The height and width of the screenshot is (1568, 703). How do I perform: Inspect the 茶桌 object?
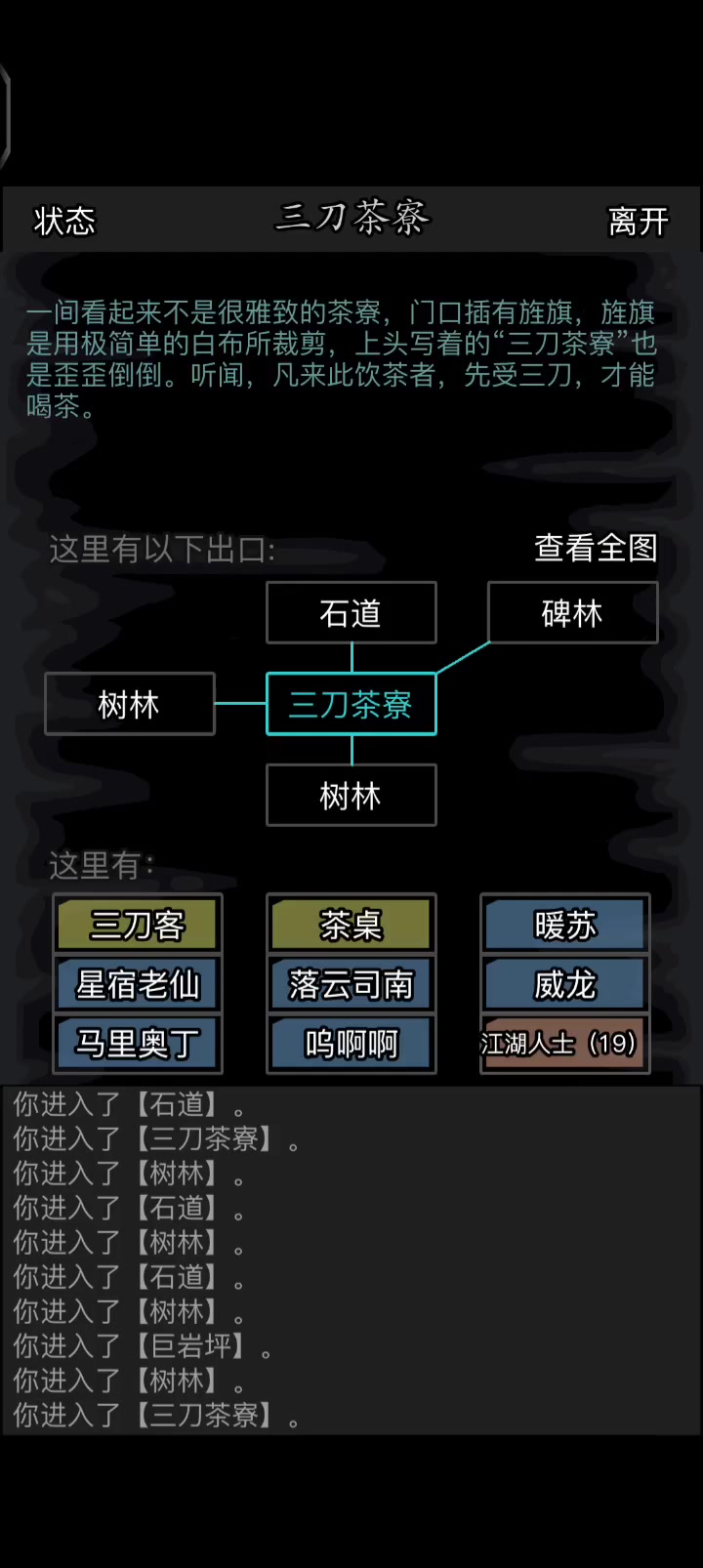[351, 925]
